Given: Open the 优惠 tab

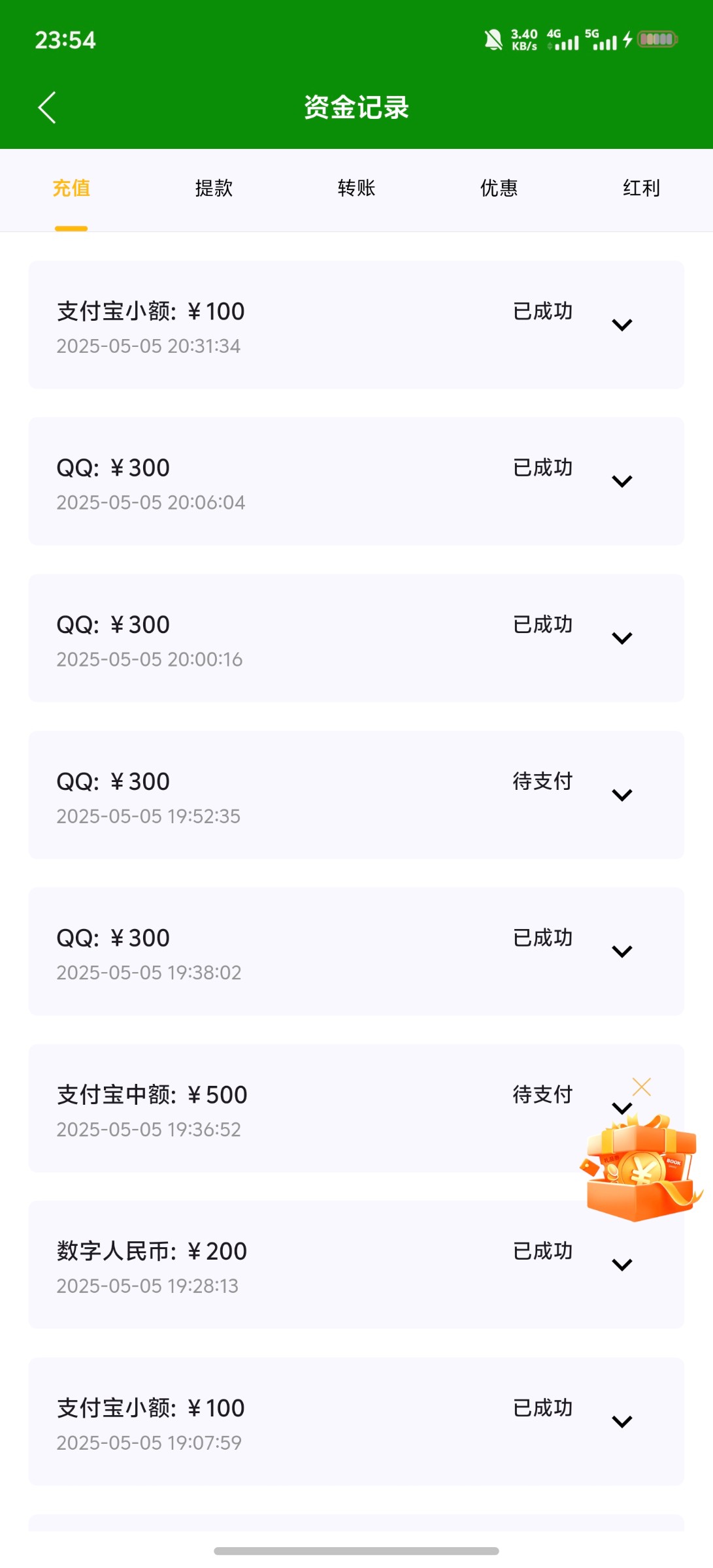Looking at the screenshot, I should pos(499,189).
